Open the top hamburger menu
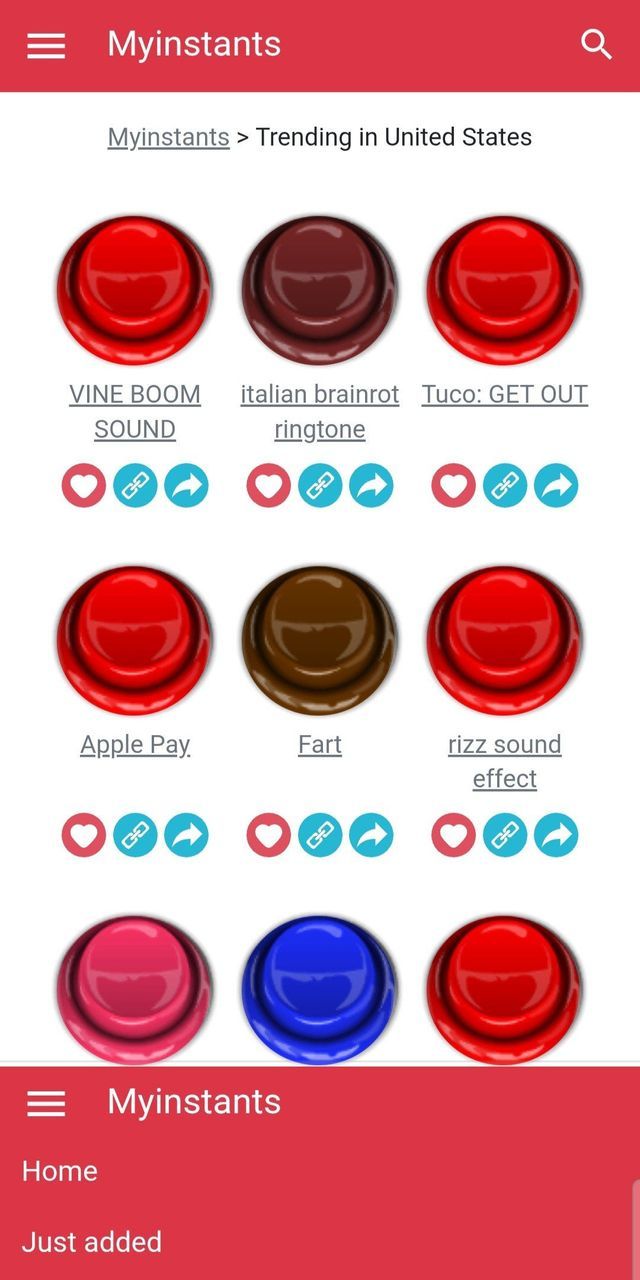 click(46, 45)
